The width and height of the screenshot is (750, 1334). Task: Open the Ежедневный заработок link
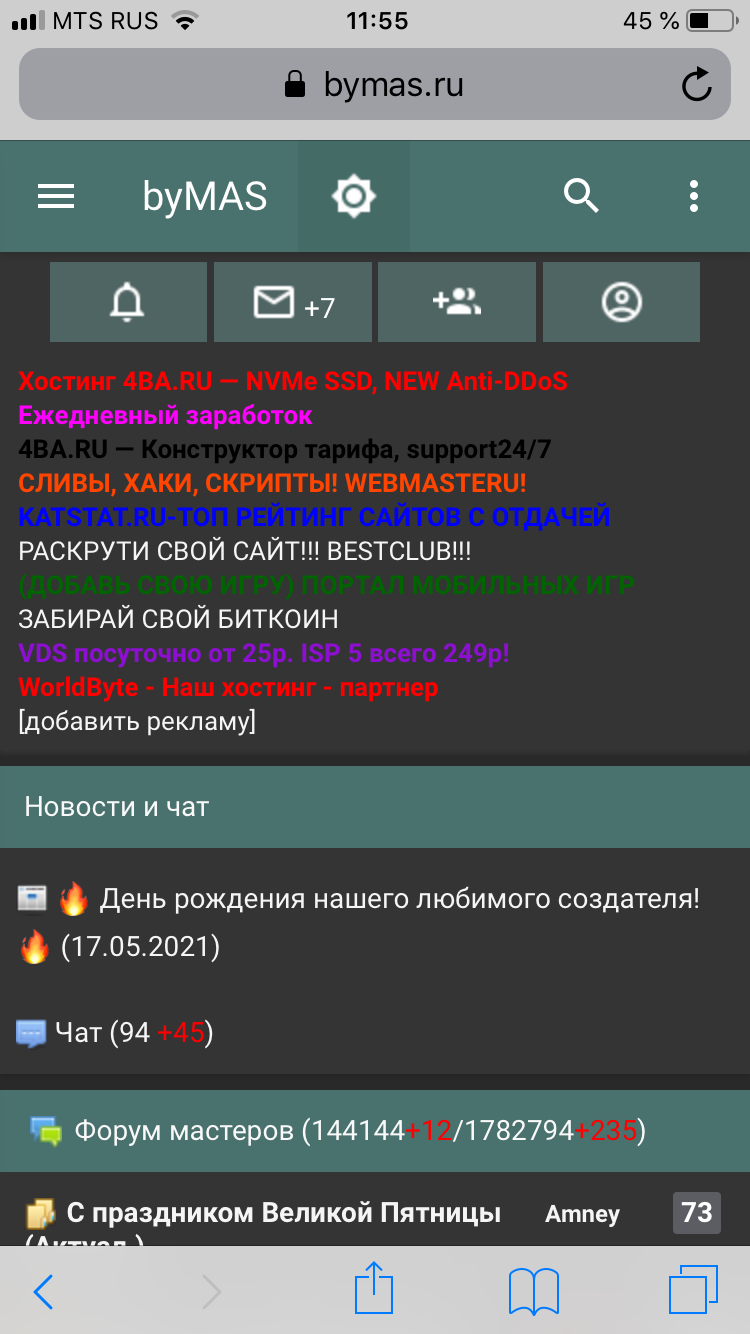click(165, 415)
